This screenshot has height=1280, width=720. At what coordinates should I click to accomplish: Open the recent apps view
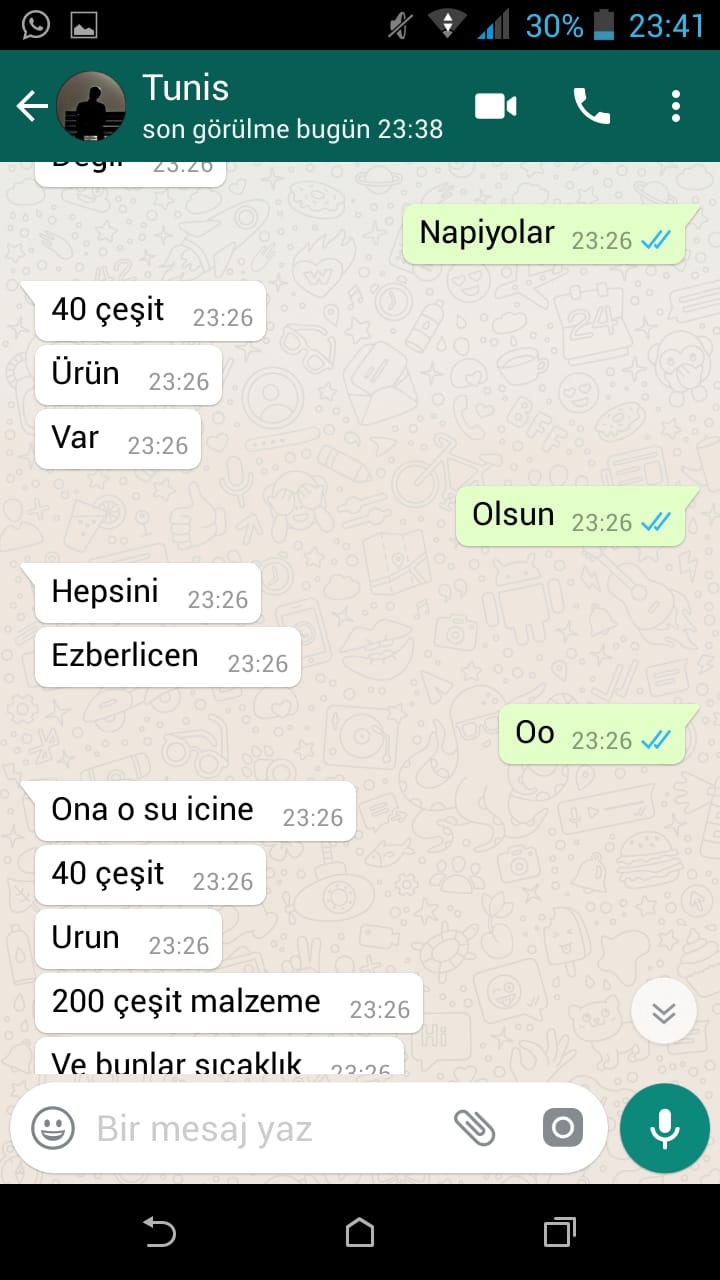560,1232
